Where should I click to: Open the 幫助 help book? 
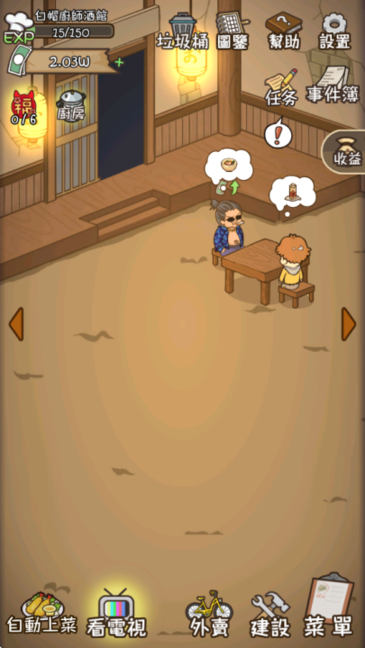tap(284, 31)
